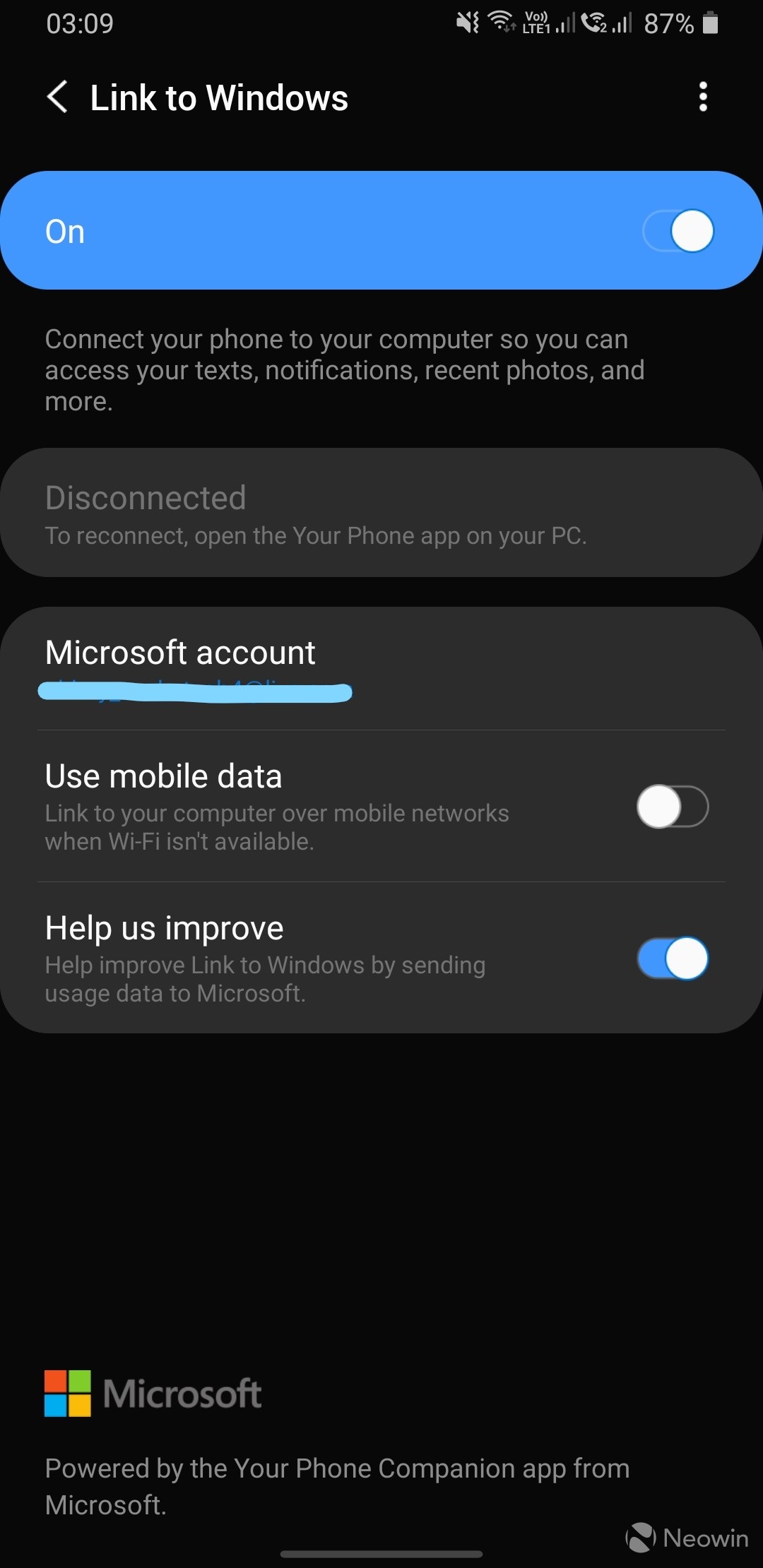Enable Use mobile data
Screen dimensions: 763x1568
pyautogui.click(x=673, y=807)
